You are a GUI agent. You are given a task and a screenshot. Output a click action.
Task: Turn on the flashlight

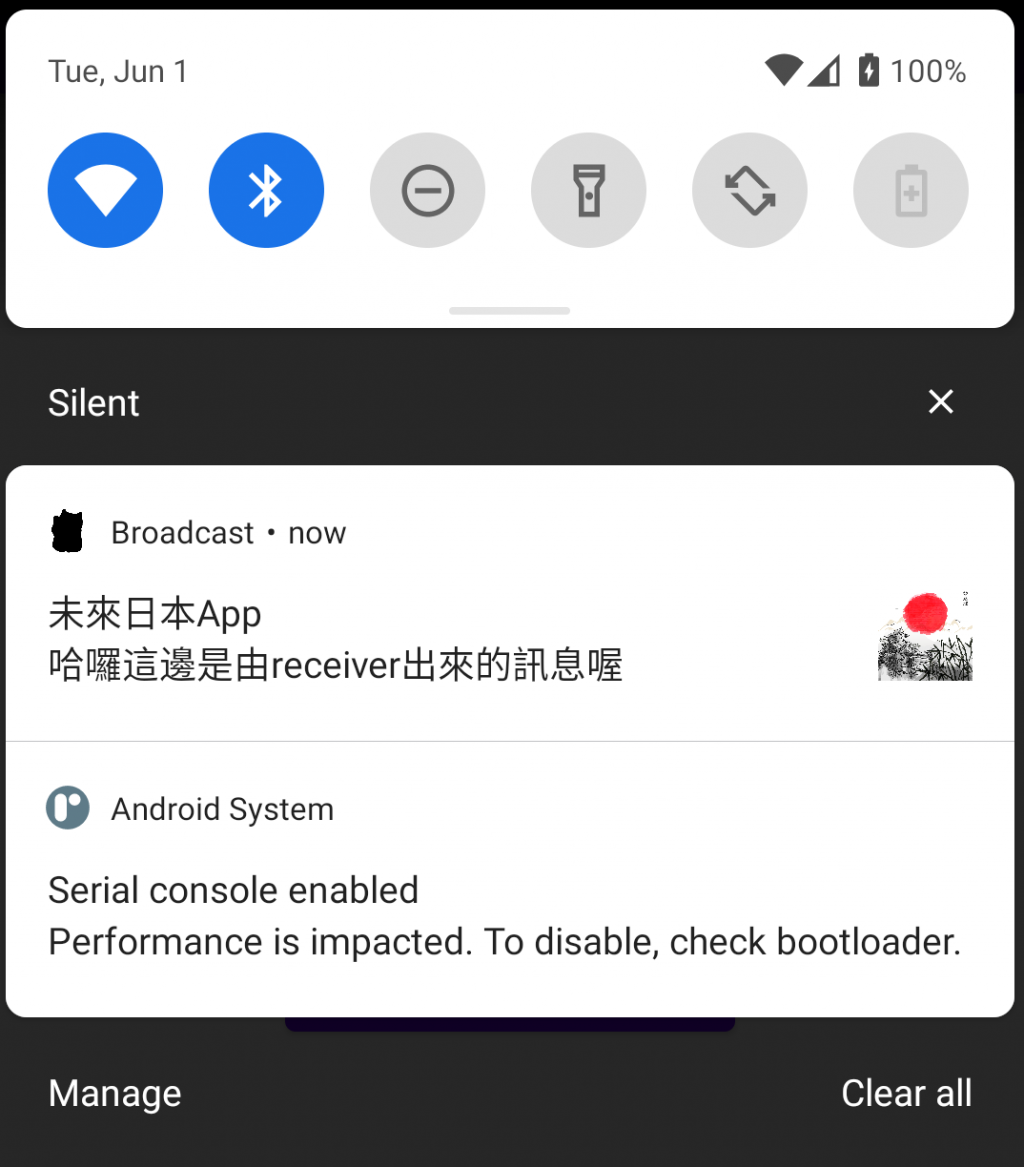tap(589, 190)
